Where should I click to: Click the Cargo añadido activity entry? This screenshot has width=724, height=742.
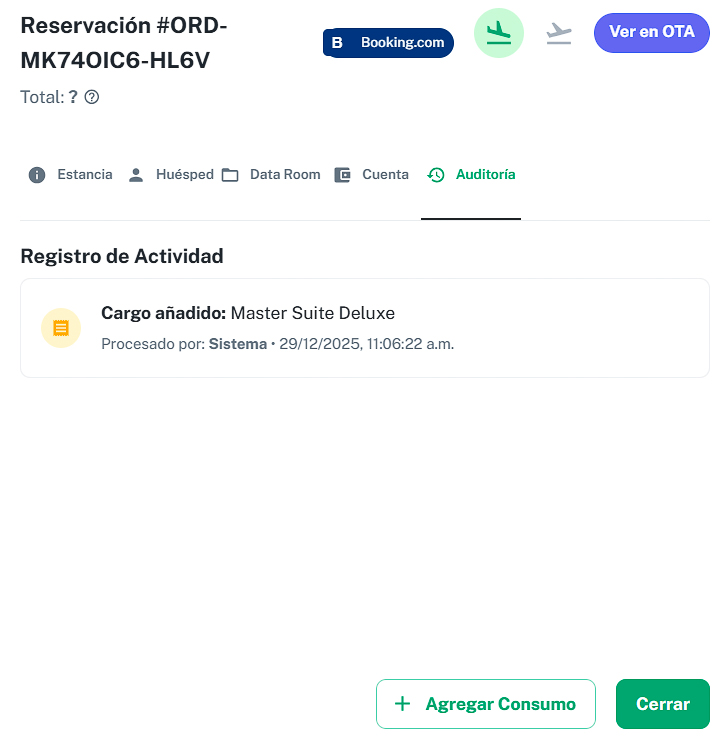coord(363,327)
